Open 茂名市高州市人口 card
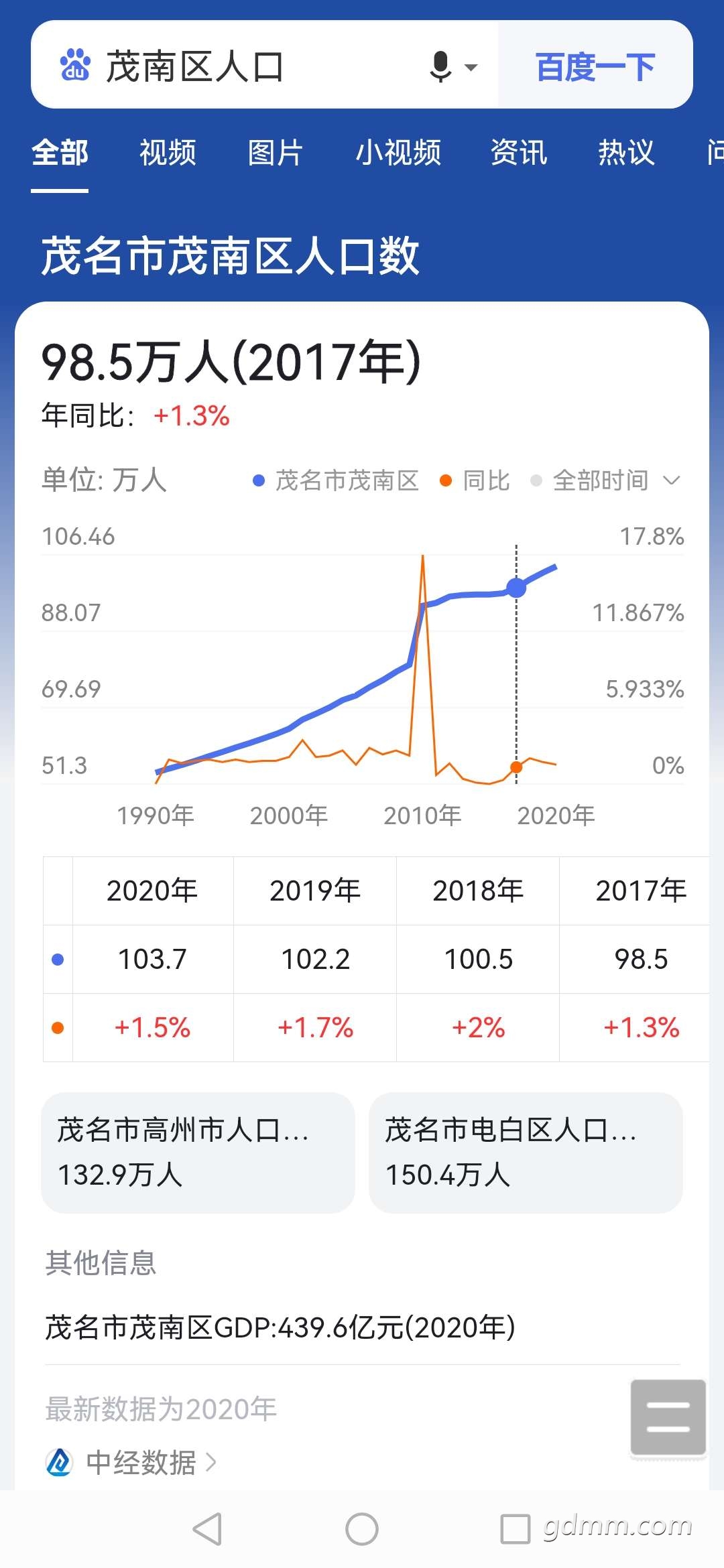 198,1153
